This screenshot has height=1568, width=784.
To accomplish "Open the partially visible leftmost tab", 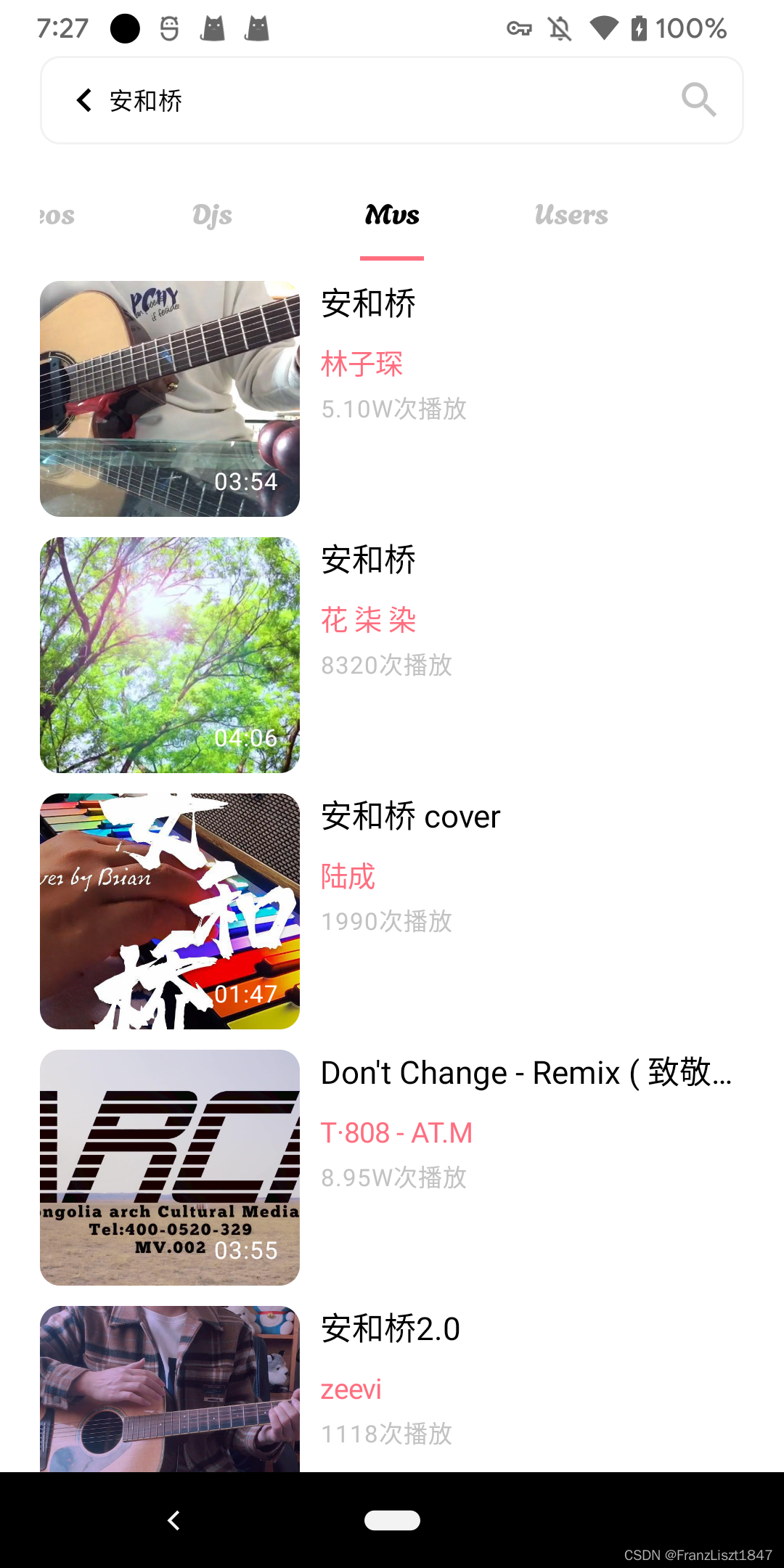I will 57,216.
